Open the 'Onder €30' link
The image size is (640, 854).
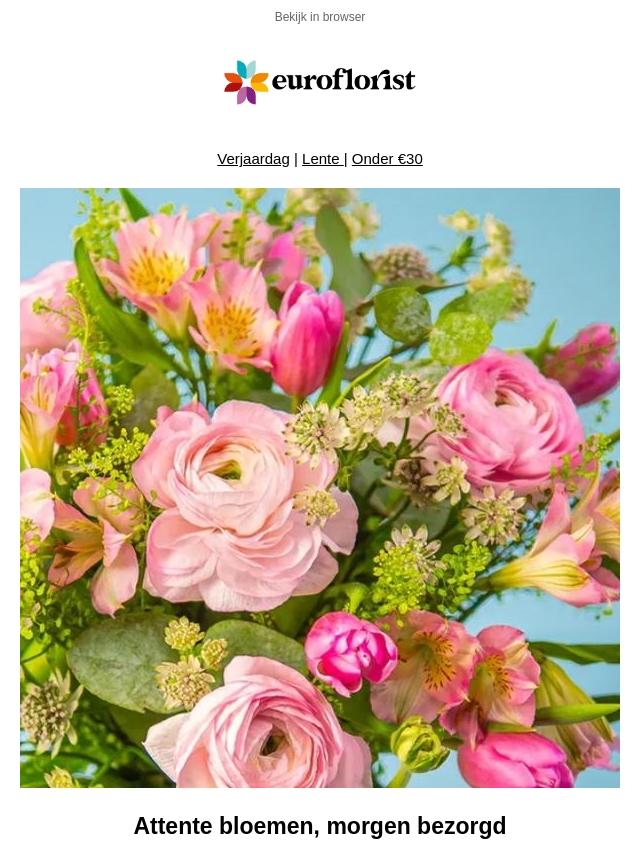tap(387, 159)
